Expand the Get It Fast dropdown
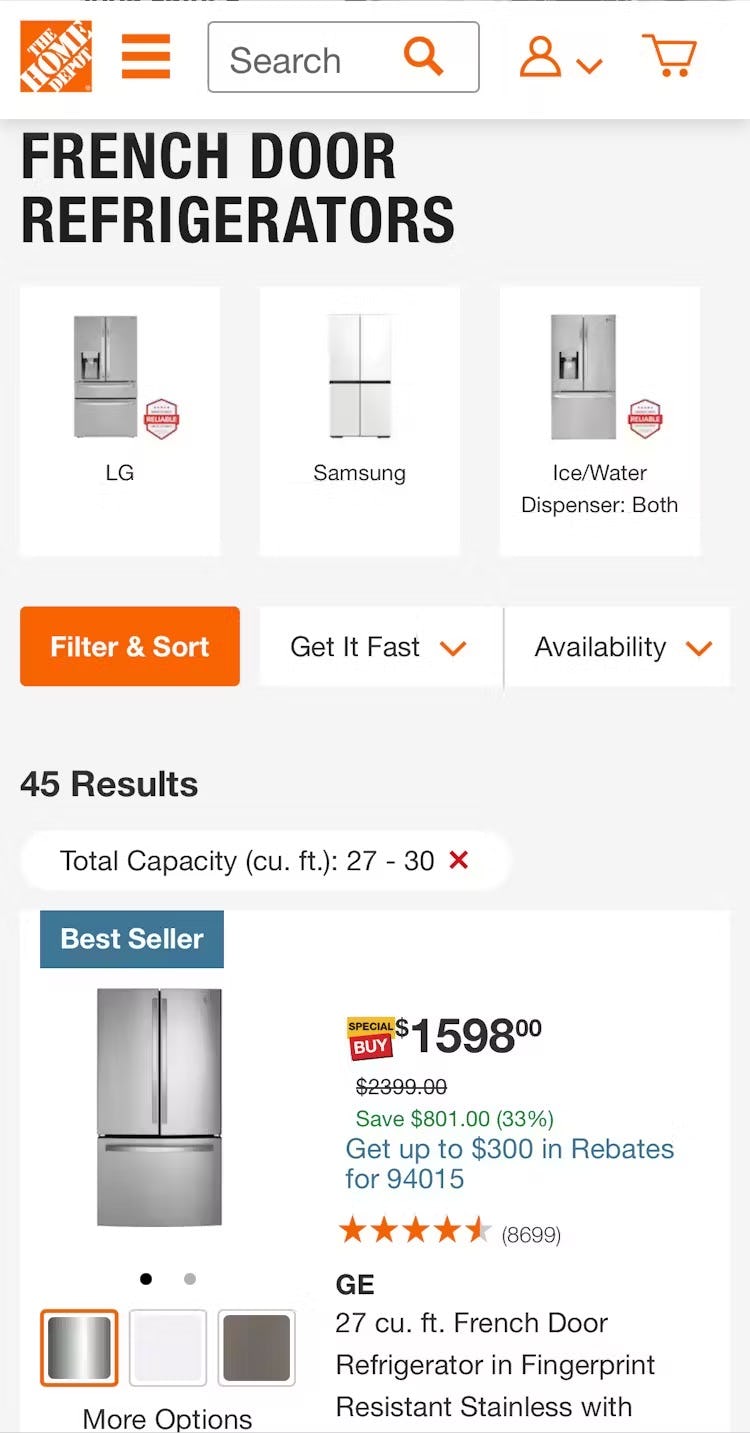 (379, 647)
